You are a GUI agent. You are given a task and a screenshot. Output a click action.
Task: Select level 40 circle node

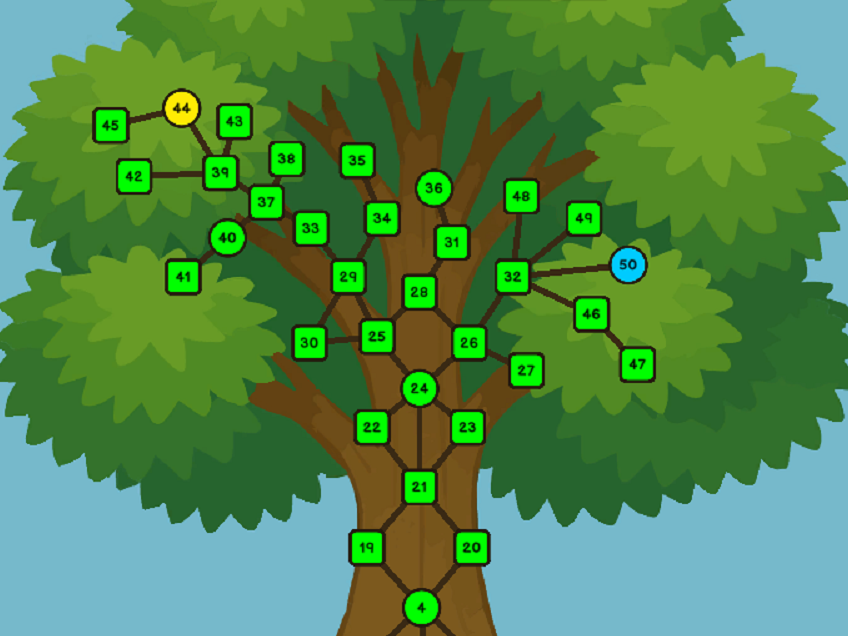click(228, 238)
